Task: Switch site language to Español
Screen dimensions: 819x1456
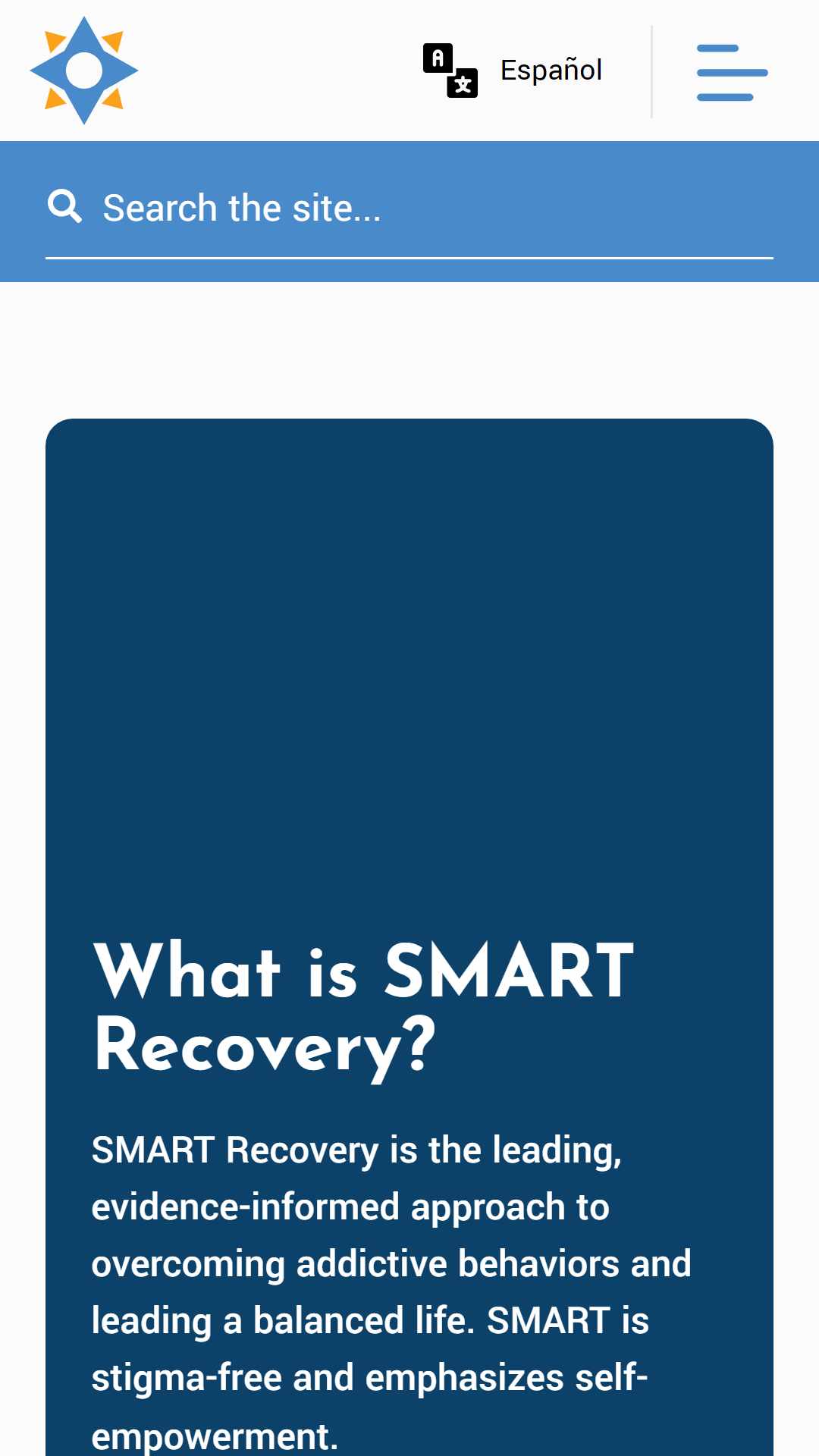Action: pyautogui.click(x=513, y=71)
